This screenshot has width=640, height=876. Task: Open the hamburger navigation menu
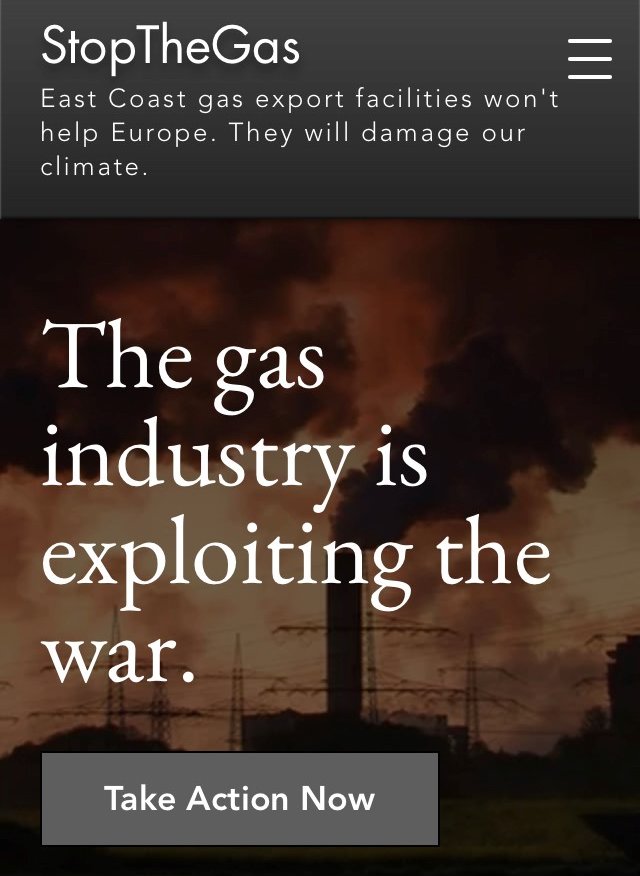tap(590, 59)
